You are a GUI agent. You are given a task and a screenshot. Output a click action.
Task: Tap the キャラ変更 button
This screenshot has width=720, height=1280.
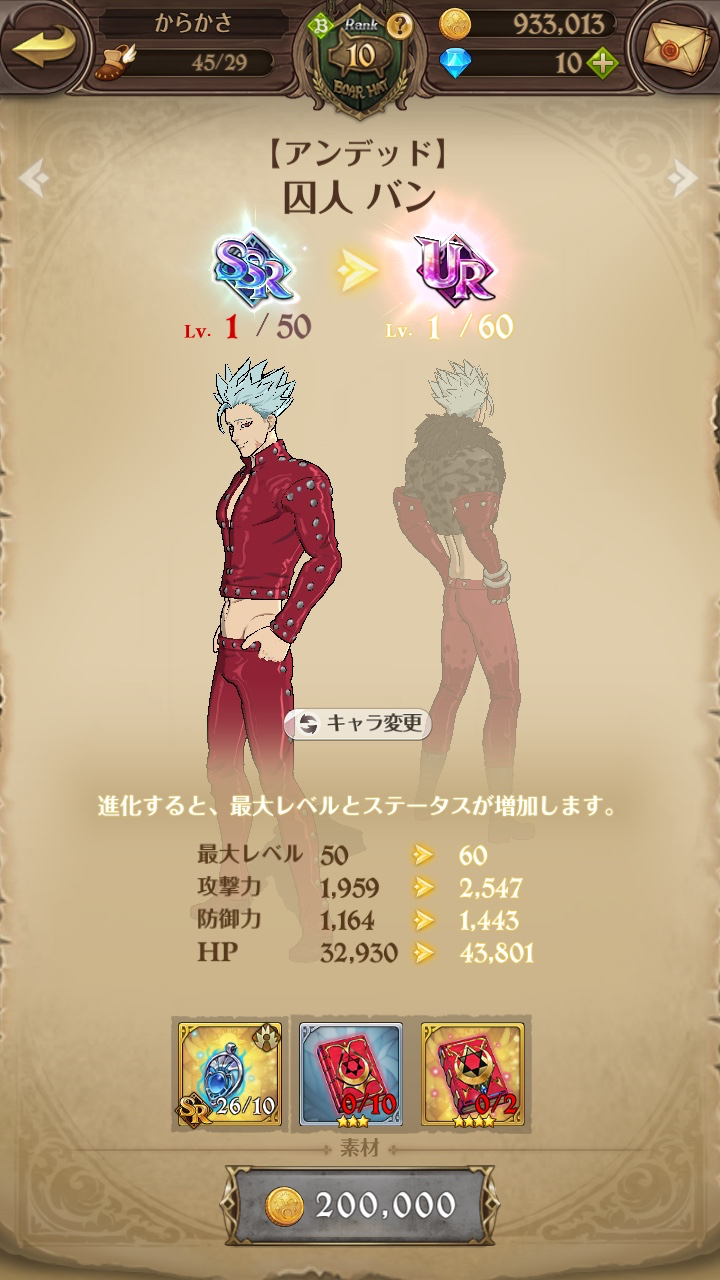pyautogui.click(x=359, y=724)
